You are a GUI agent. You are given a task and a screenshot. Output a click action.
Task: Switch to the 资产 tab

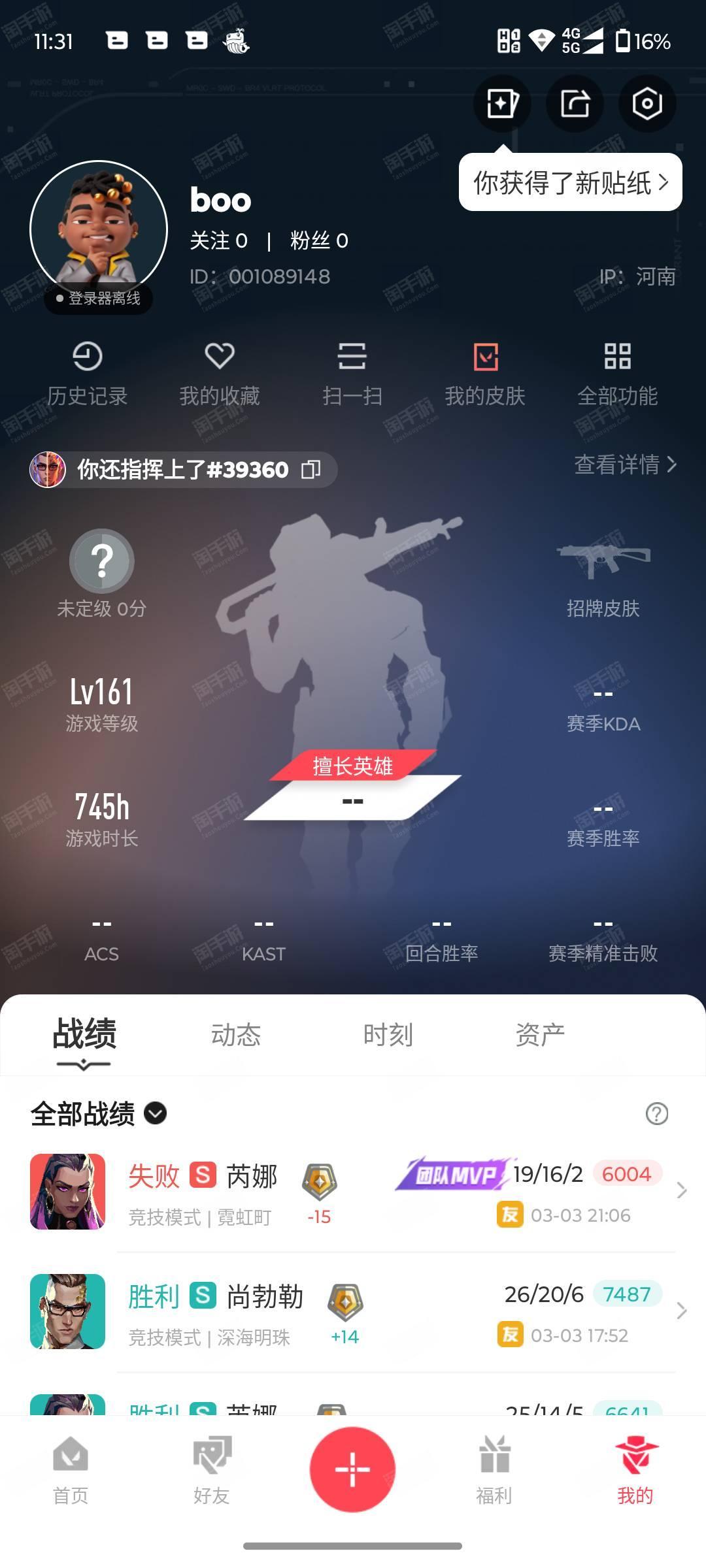click(x=540, y=1035)
